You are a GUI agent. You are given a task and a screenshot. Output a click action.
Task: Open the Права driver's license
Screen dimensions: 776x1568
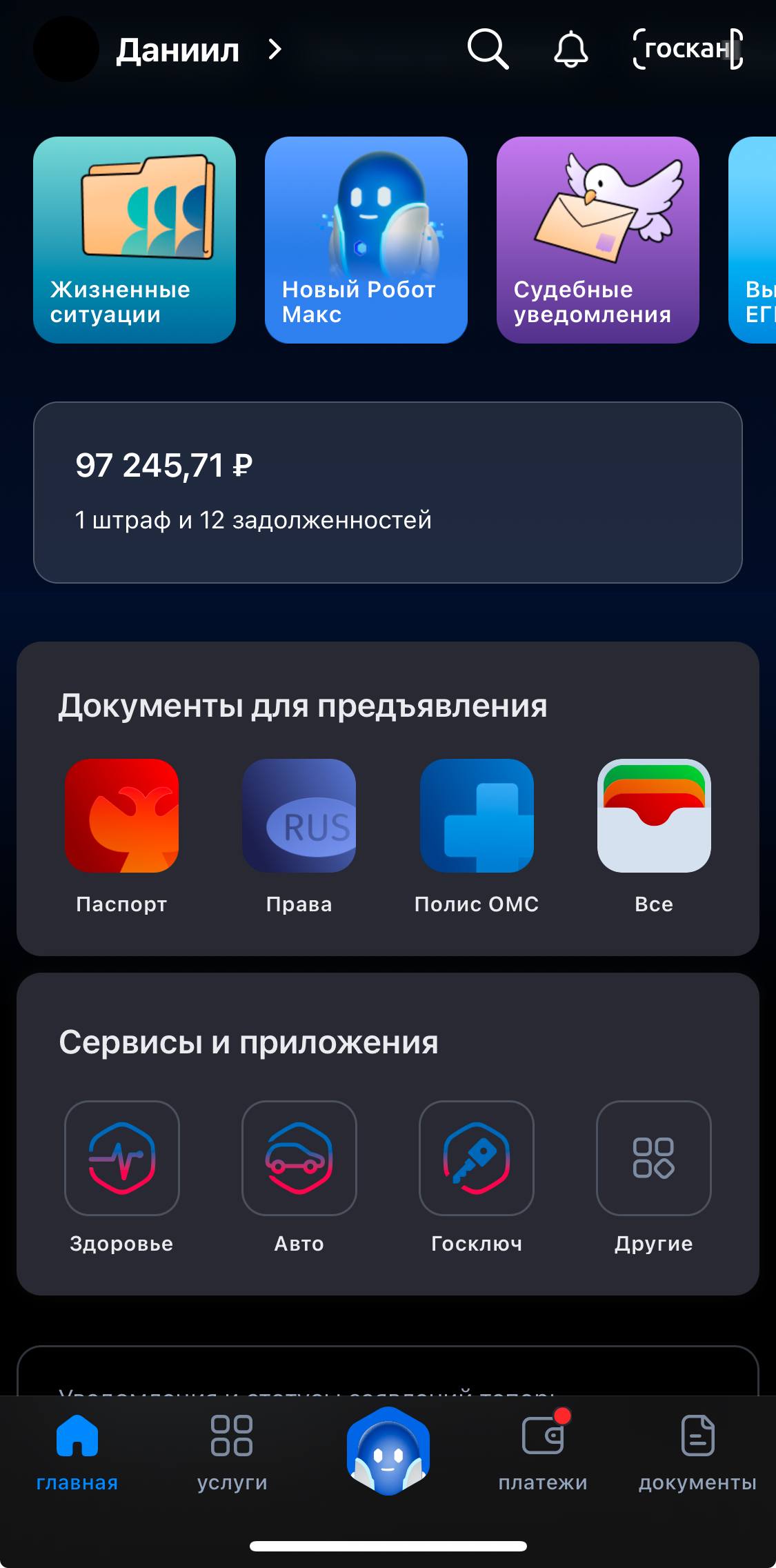299,815
